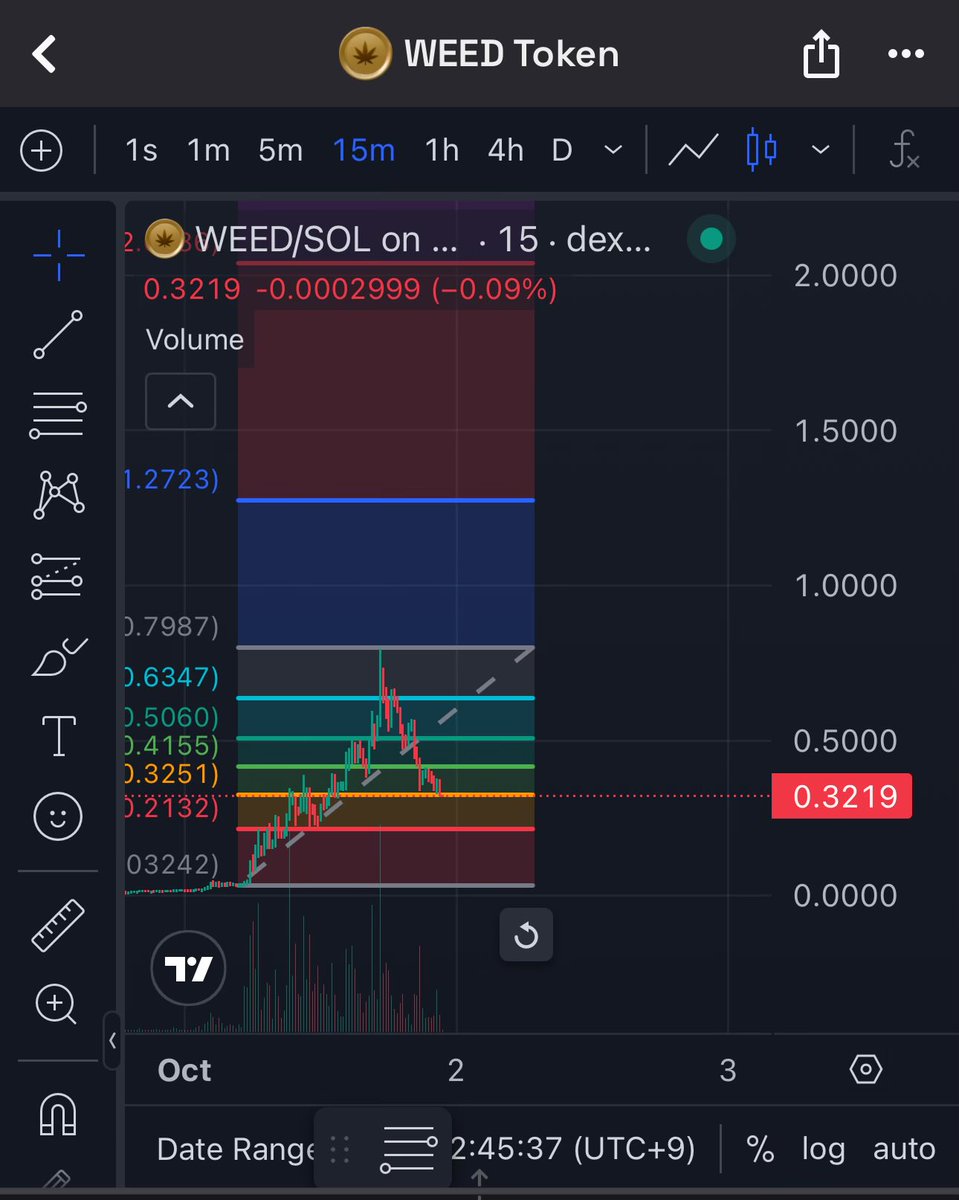This screenshot has height=1200, width=959.
Task: Select the 5m interval
Action: pos(280,151)
